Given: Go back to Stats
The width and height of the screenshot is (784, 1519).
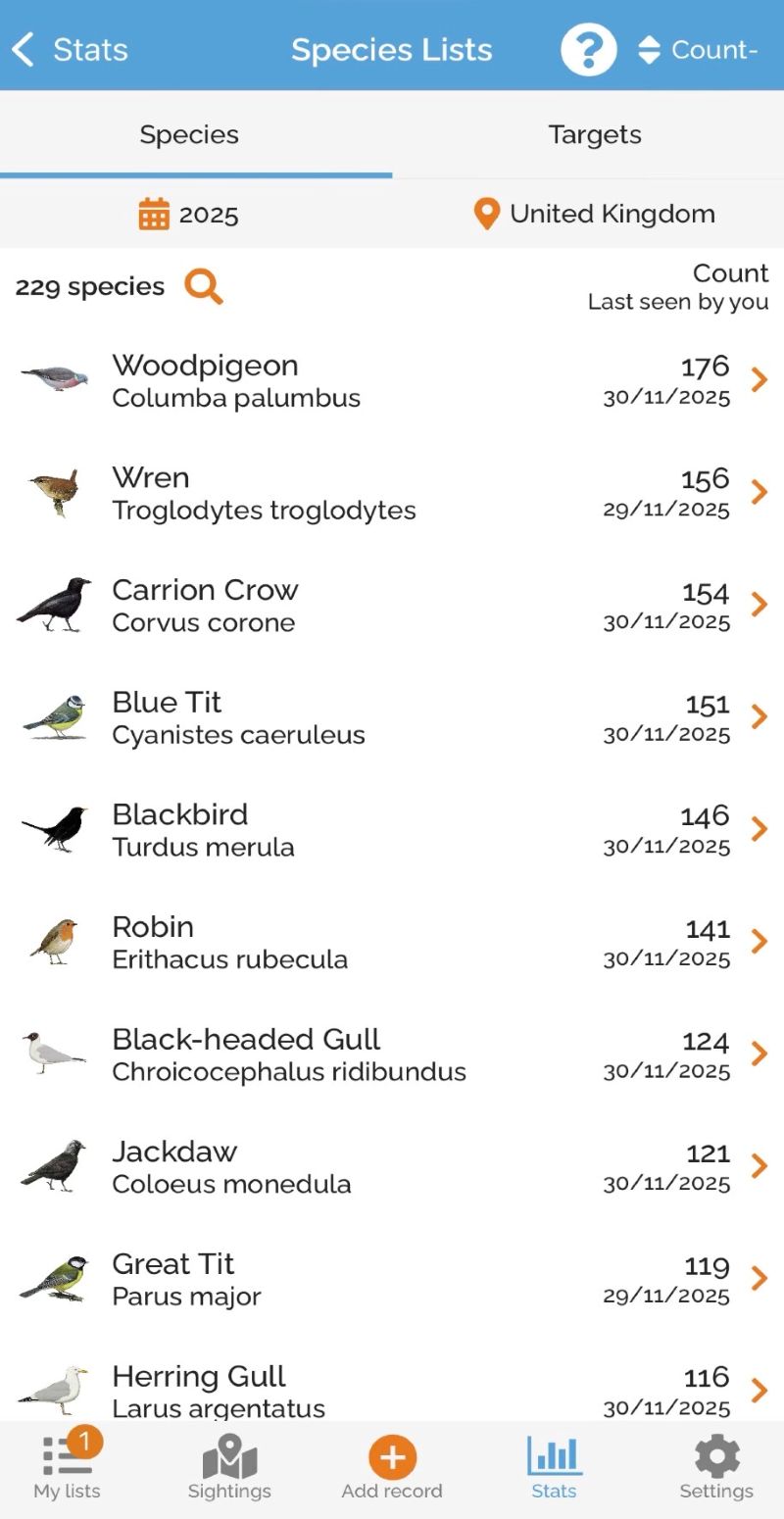Looking at the screenshot, I should click(x=71, y=49).
